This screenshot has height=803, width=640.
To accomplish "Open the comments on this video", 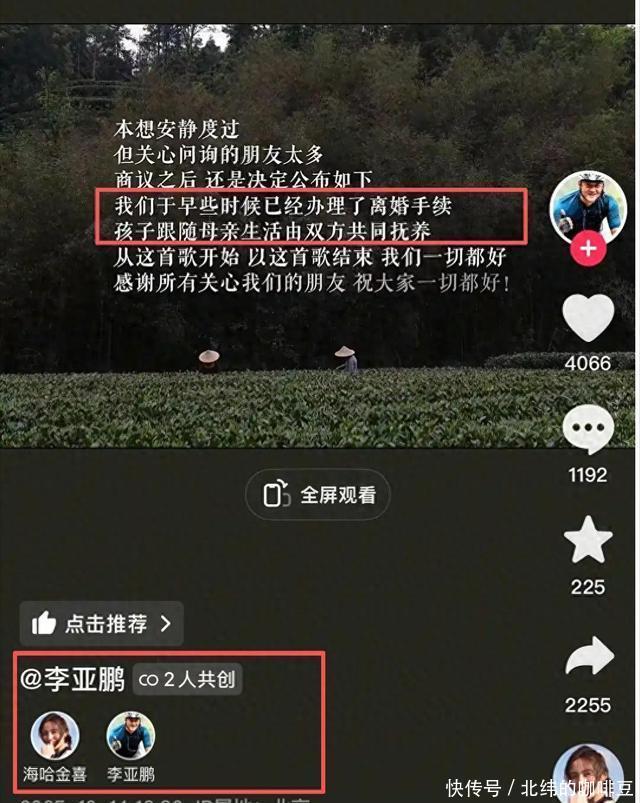I will (x=588, y=430).
